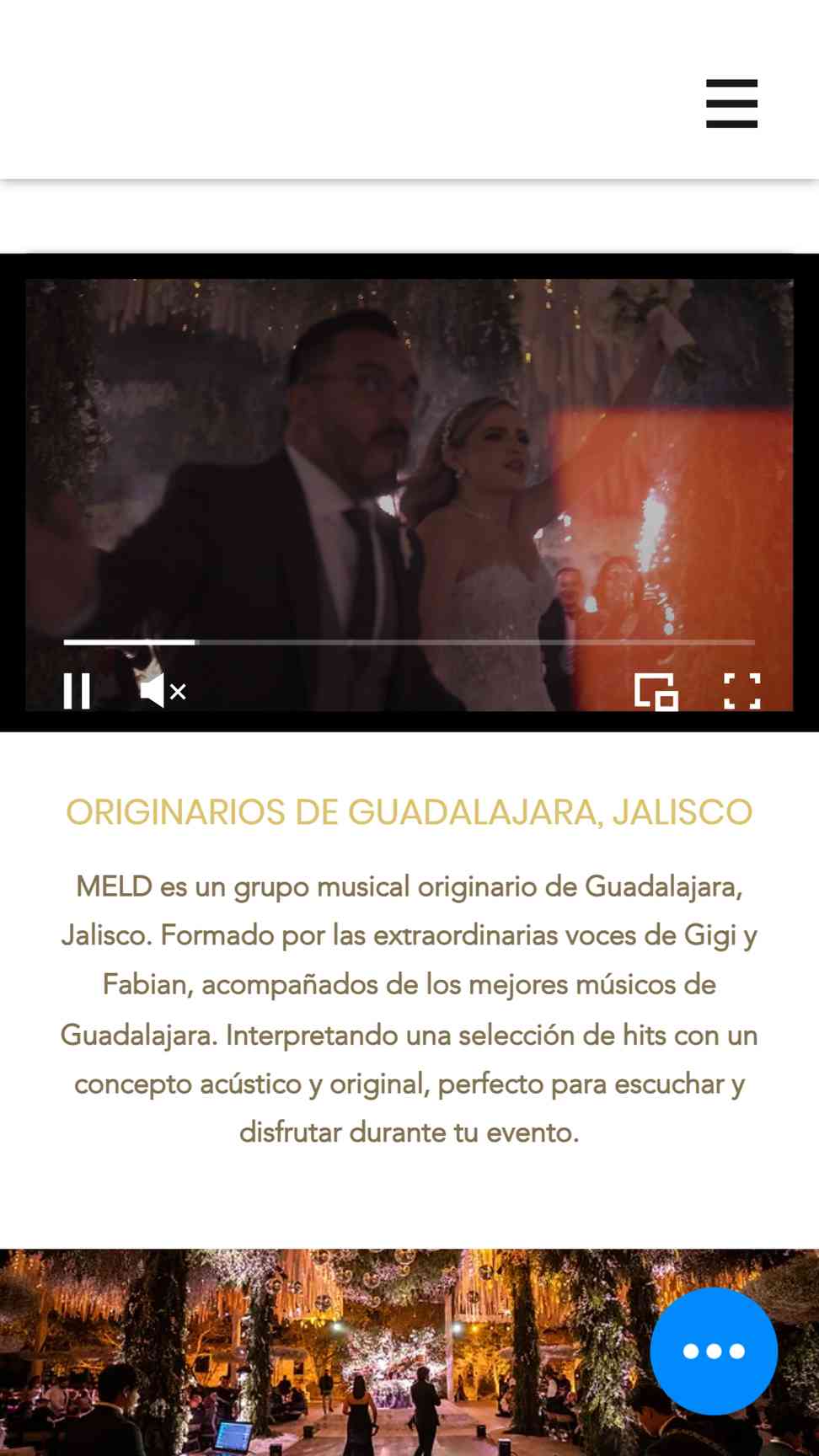Expand the video to fullscreen

point(742,691)
